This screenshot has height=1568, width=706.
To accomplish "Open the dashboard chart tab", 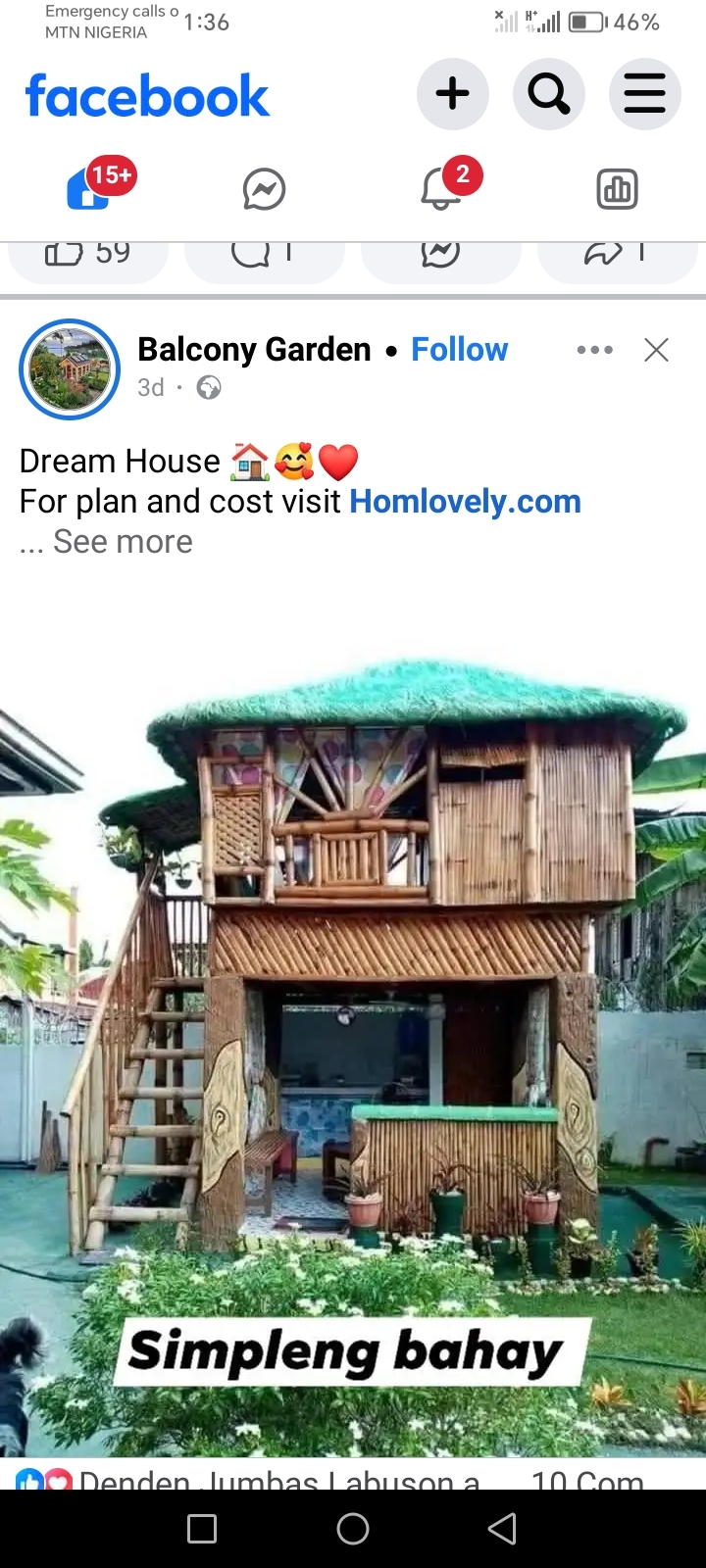I will point(617,189).
